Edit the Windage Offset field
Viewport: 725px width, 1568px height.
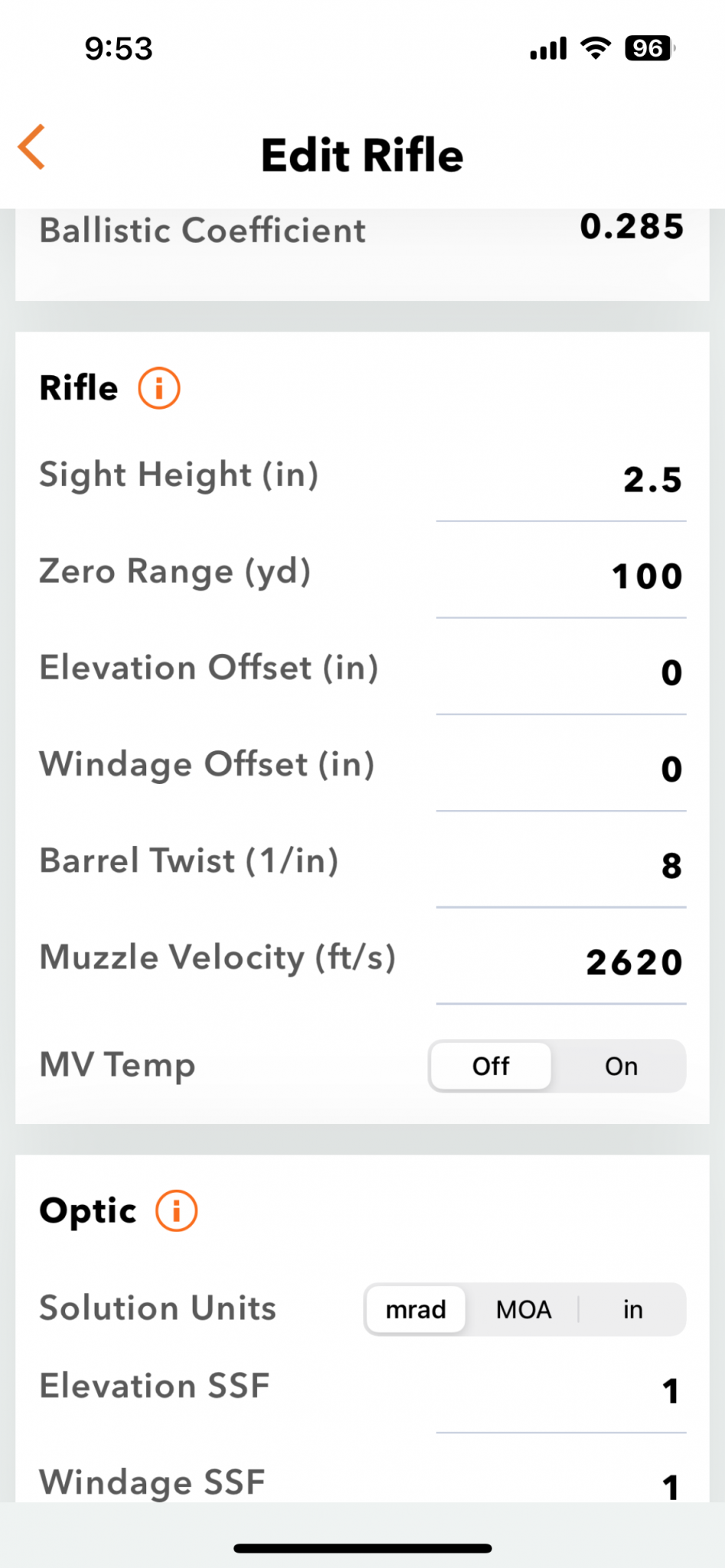click(x=561, y=769)
